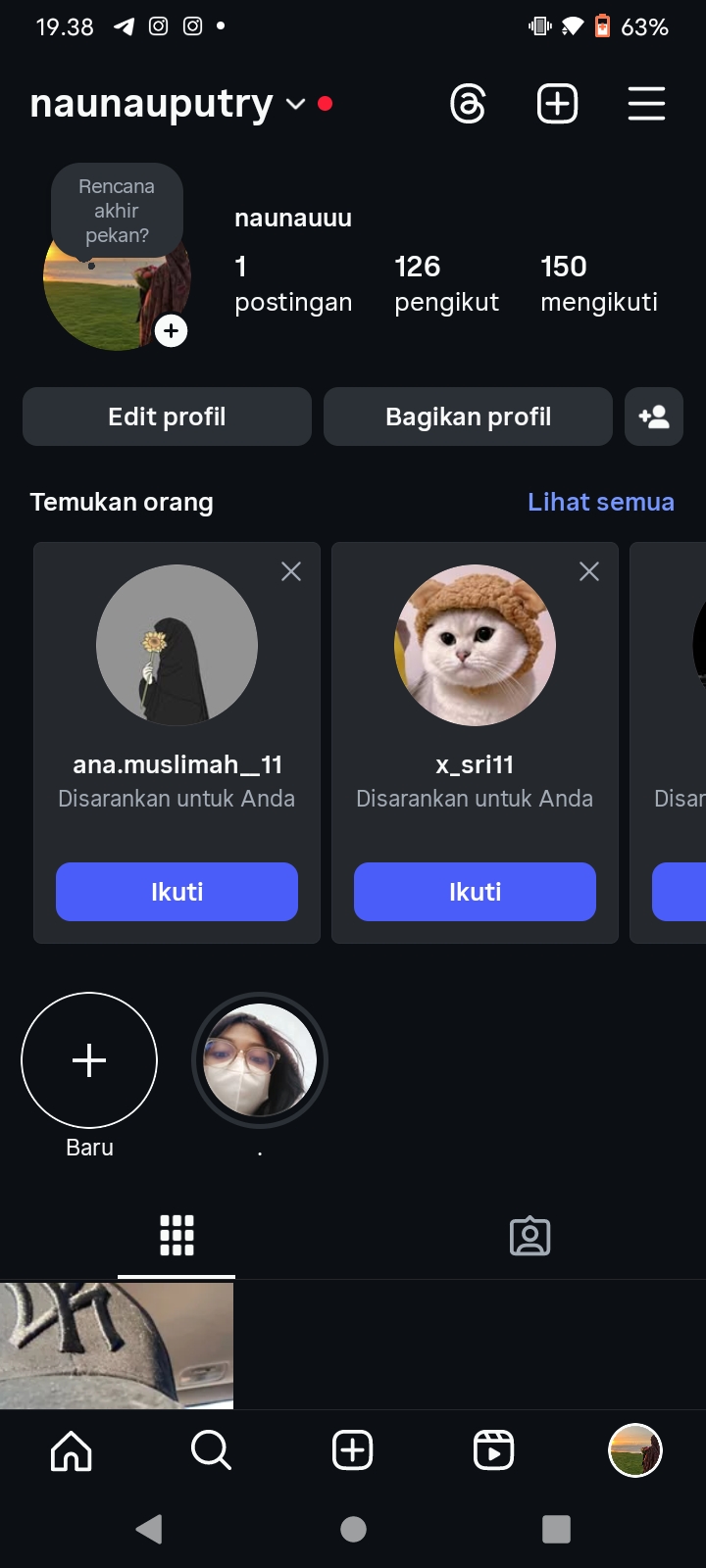The height and width of the screenshot is (1568, 706).
Task: Toggle the discover people icon button
Action: (x=654, y=416)
